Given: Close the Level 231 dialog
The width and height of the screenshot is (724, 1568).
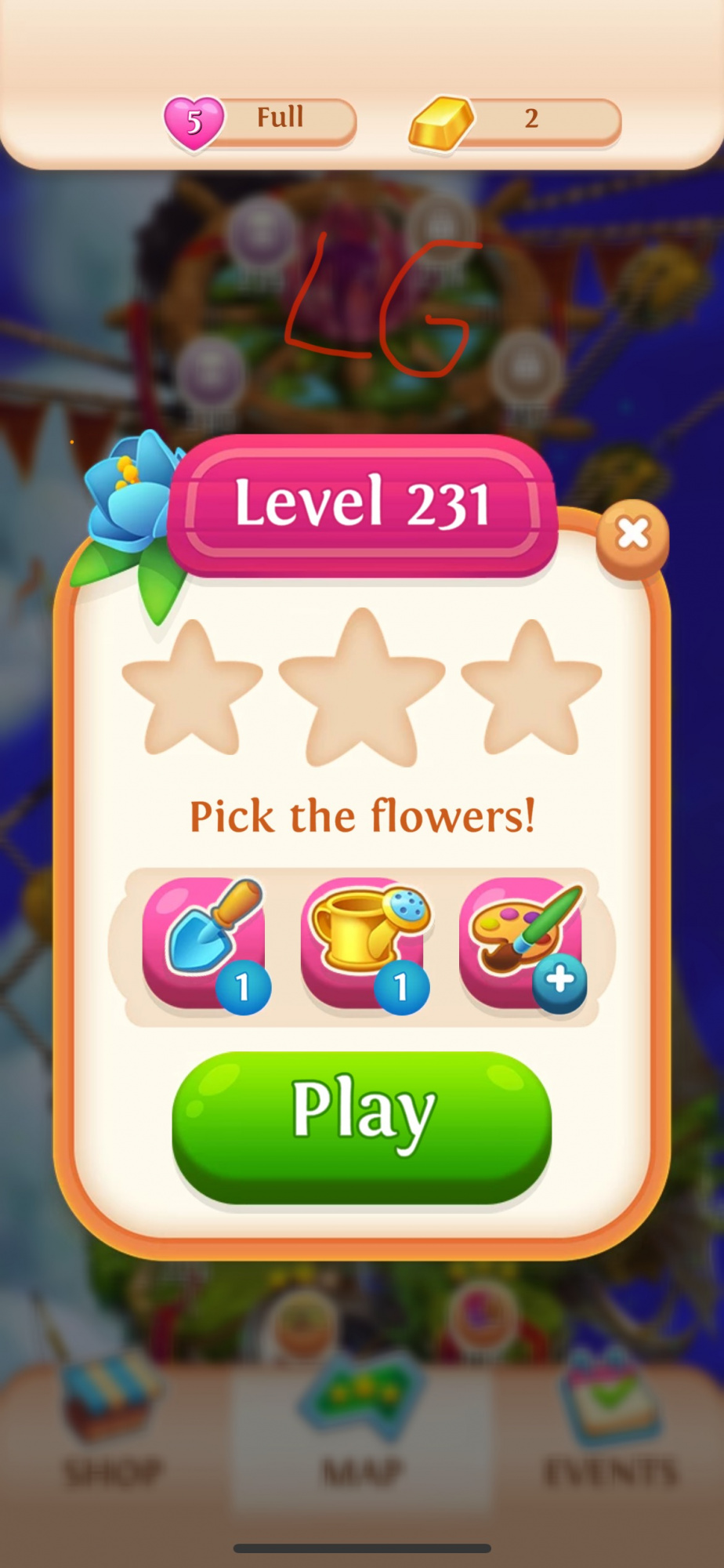Looking at the screenshot, I should pos(632,535).
